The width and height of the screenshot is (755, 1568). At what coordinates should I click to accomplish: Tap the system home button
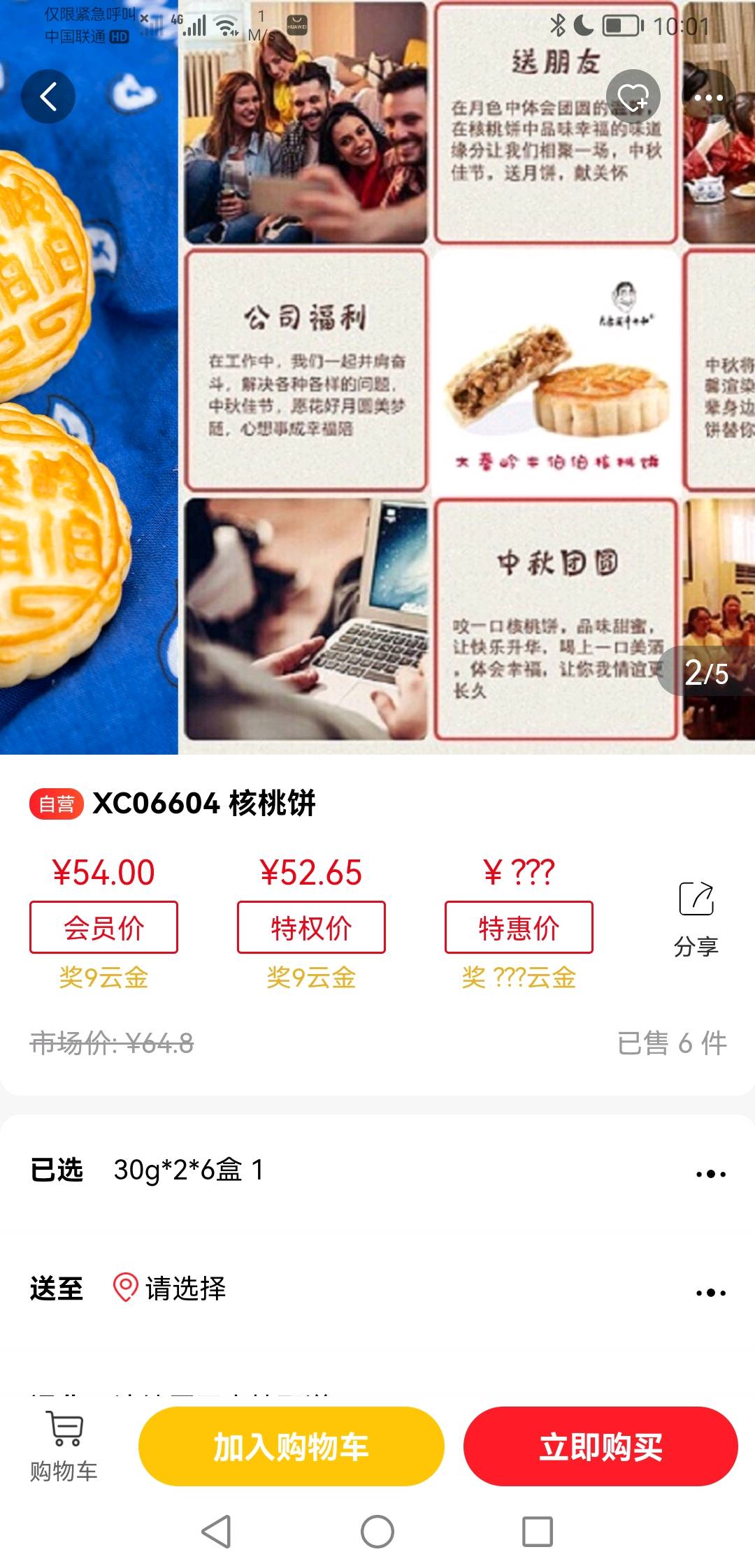pos(377,1532)
